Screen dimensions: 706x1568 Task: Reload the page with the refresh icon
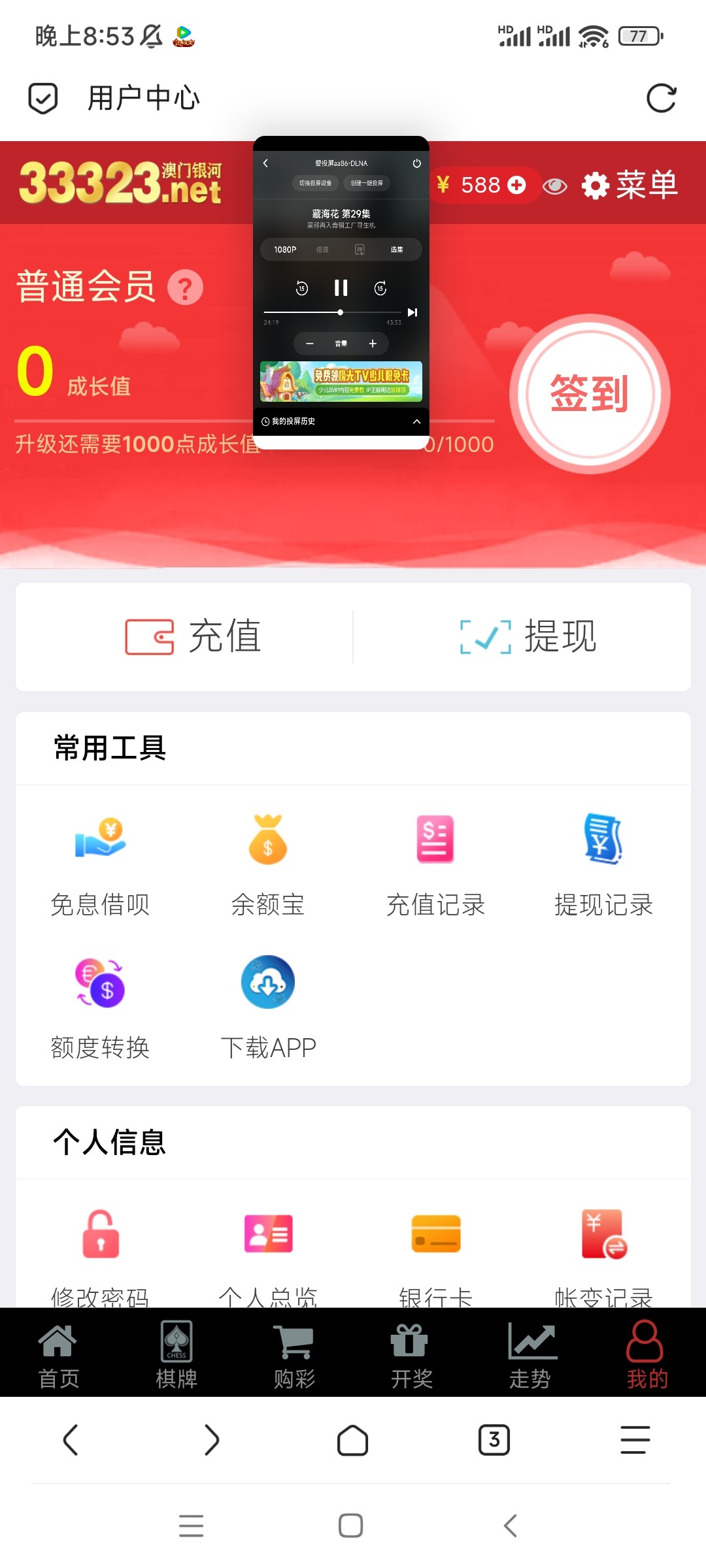pos(660,99)
